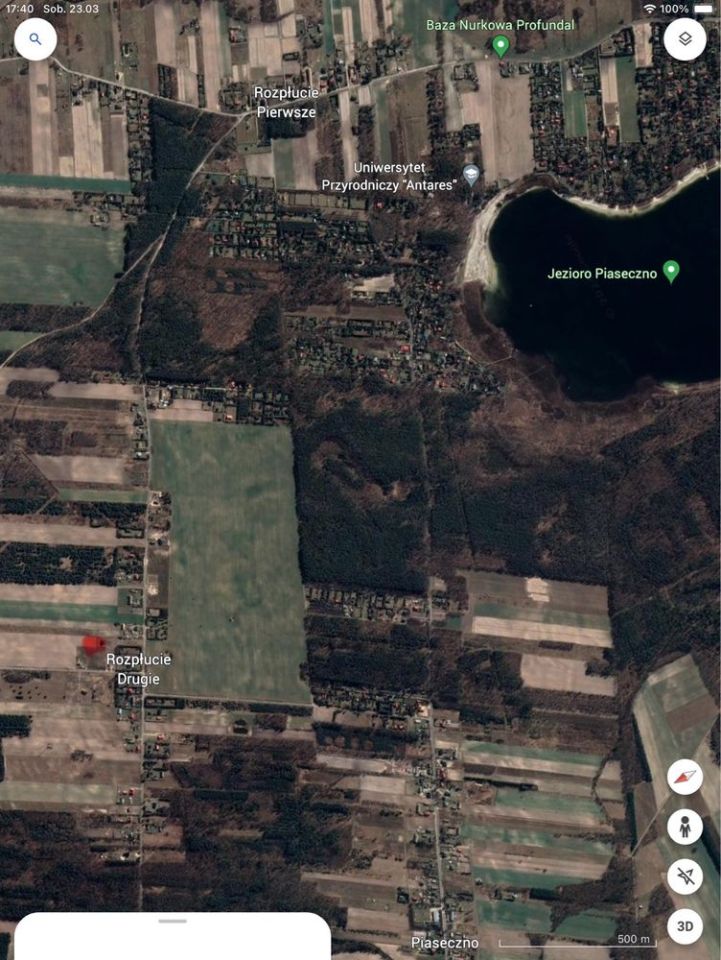Tap the red Rozpłucie Drugie placemark

click(90, 643)
